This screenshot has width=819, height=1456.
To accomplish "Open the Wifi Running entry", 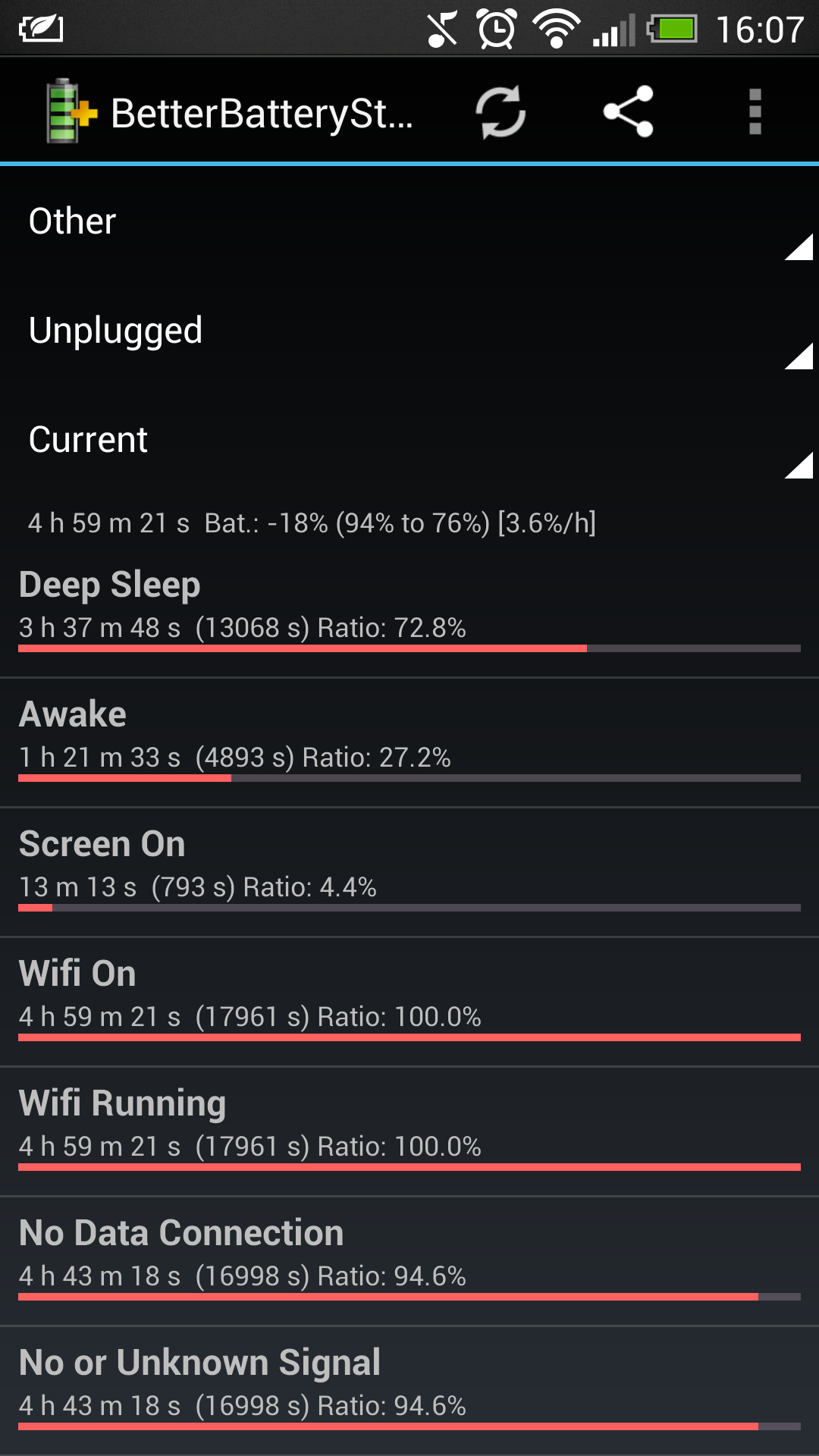I will [409, 1131].
